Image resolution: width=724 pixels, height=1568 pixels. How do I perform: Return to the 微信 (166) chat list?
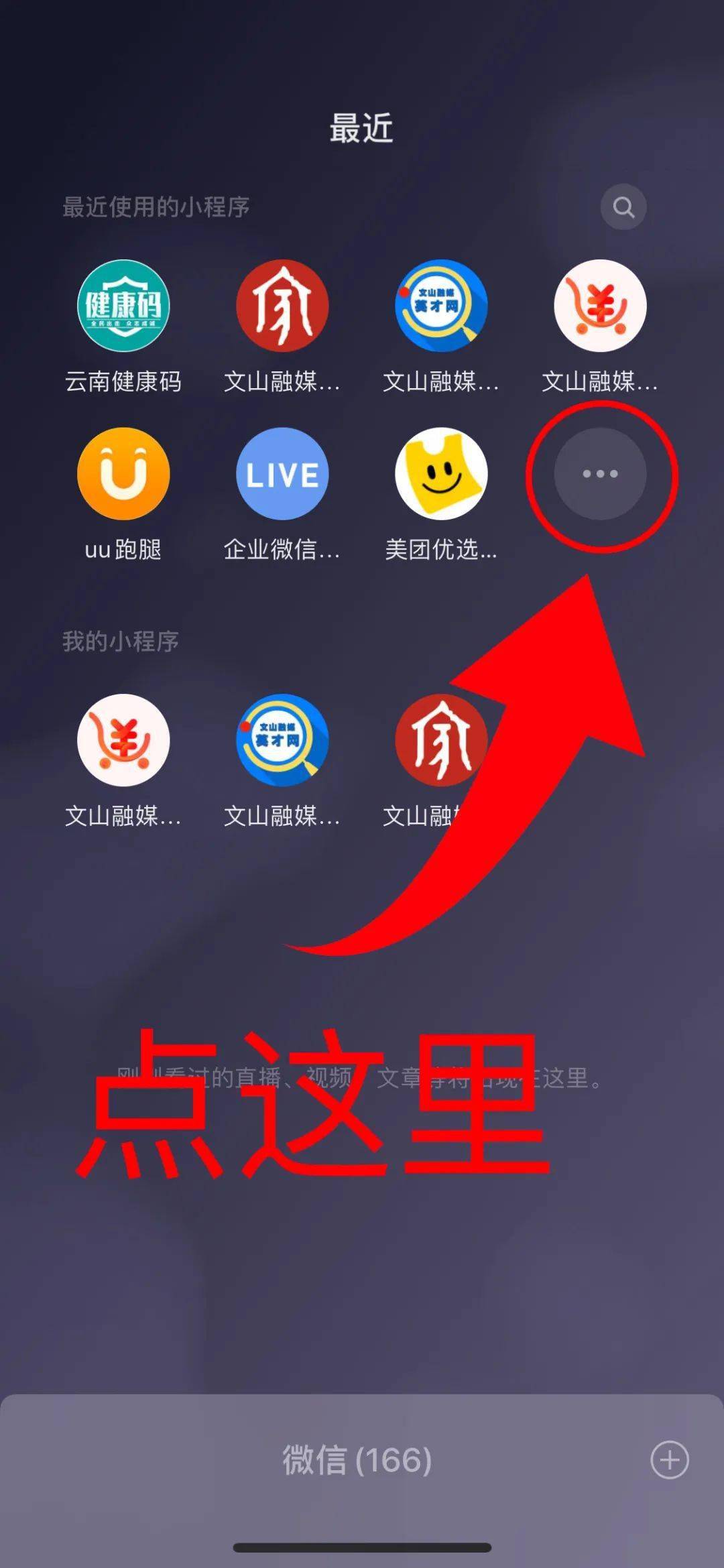[357, 1460]
